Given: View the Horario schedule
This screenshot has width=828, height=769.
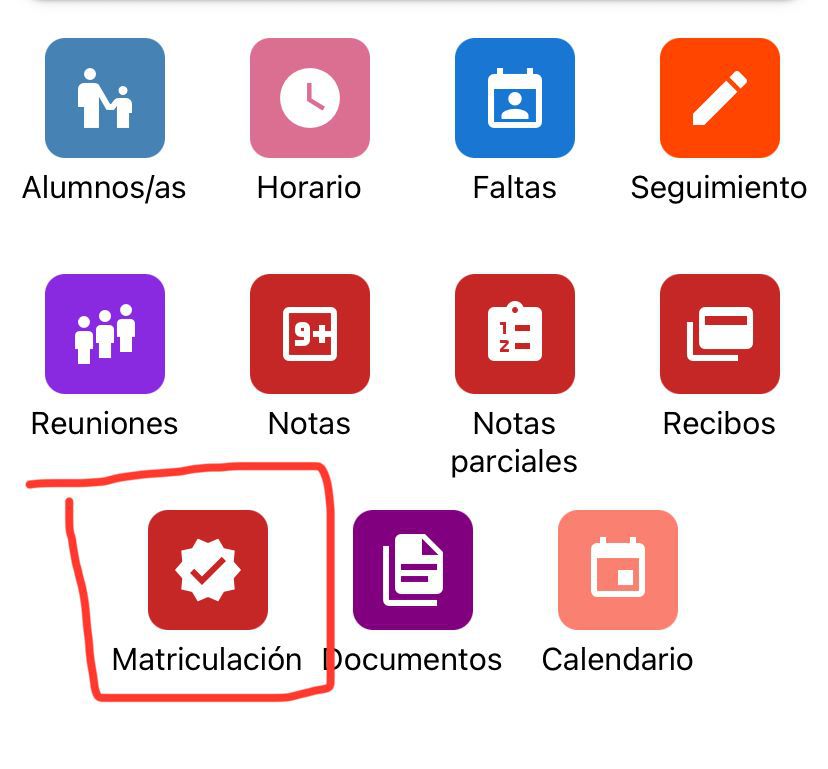Looking at the screenshot, I should (309, 98).
